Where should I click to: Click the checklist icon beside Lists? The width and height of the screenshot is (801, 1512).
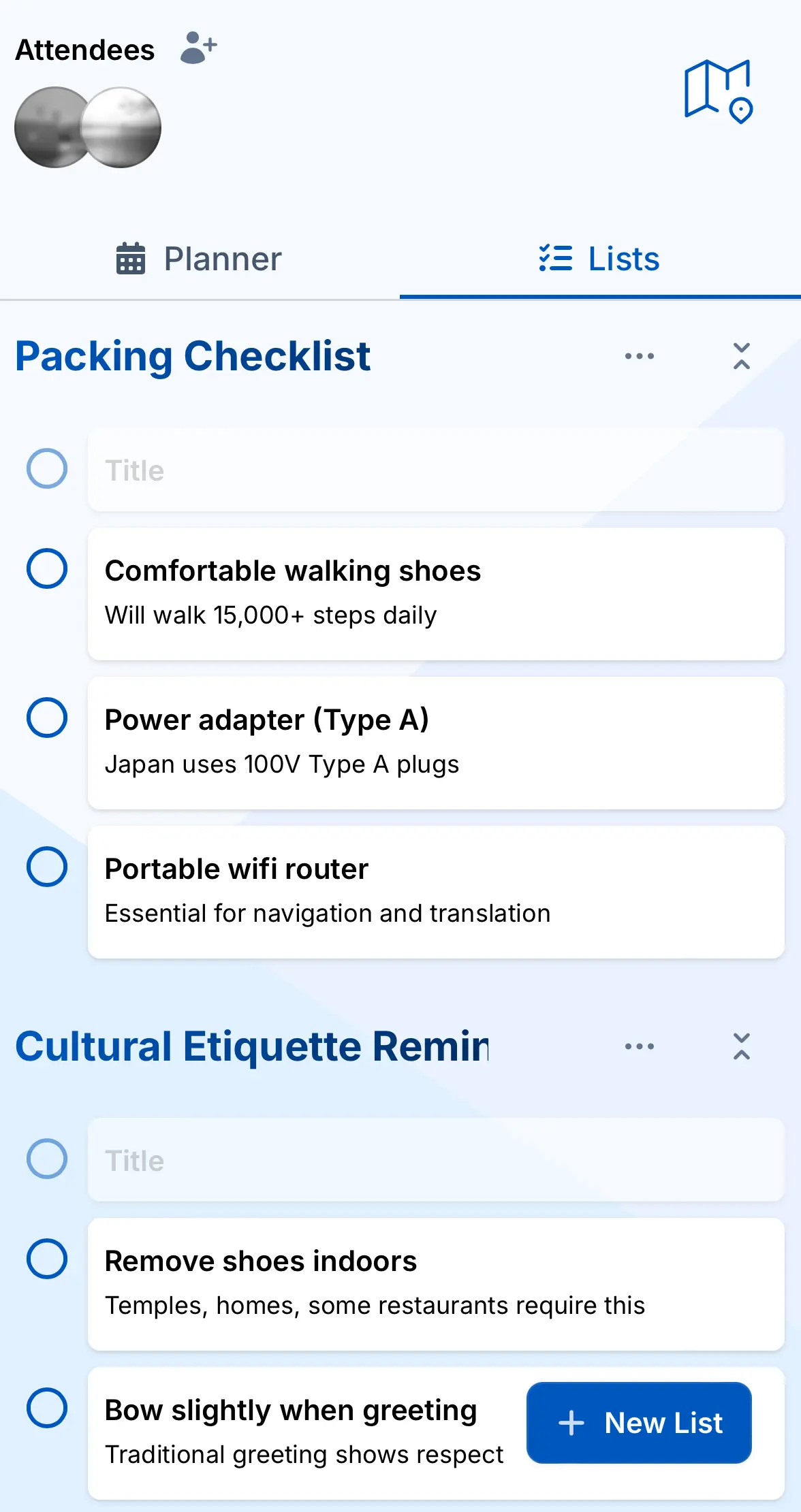554,259
